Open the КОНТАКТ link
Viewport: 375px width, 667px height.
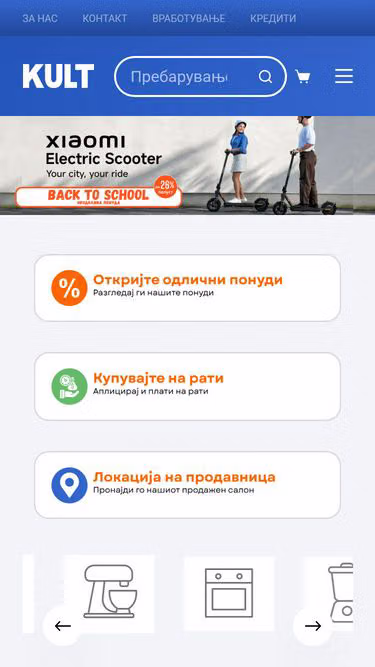pyautogui.click(x=105, y=18)
